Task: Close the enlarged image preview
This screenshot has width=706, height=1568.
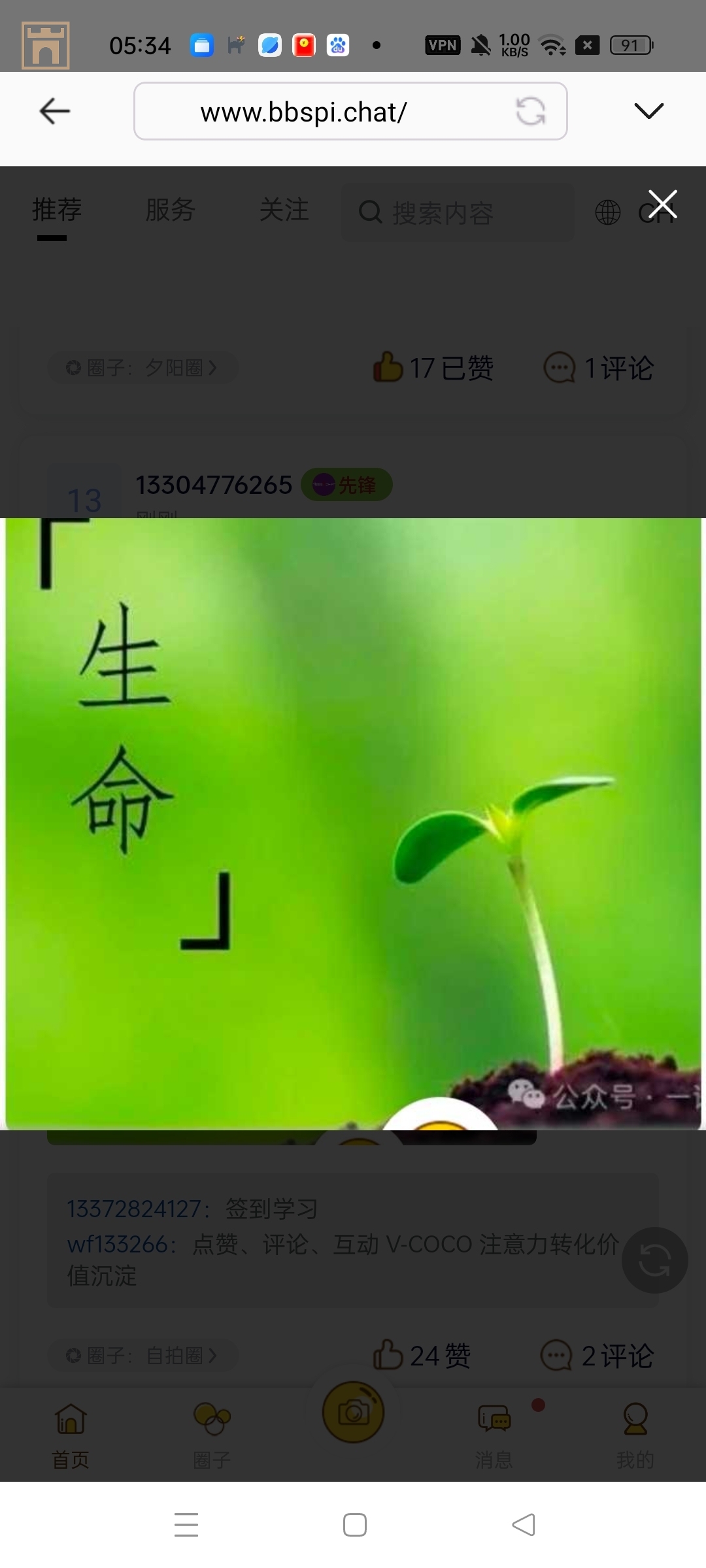Action: point(662,204)
